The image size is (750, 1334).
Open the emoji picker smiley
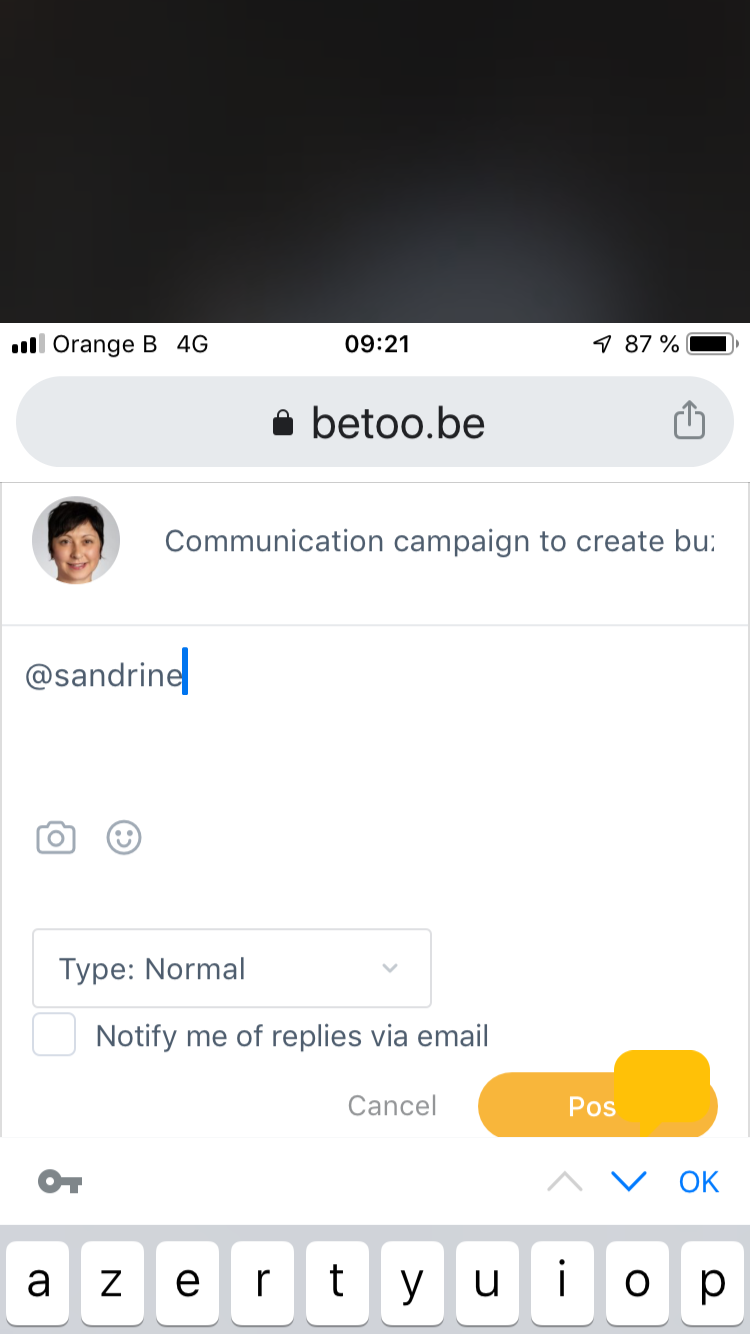click(124, 837)
